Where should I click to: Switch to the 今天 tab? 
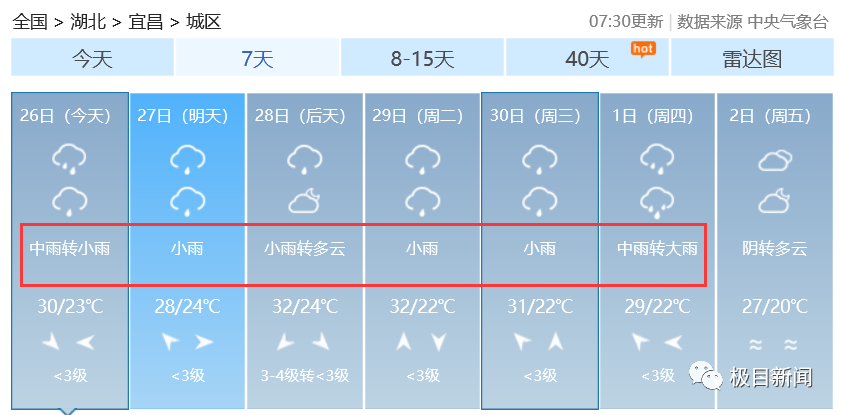coord(92,59)
